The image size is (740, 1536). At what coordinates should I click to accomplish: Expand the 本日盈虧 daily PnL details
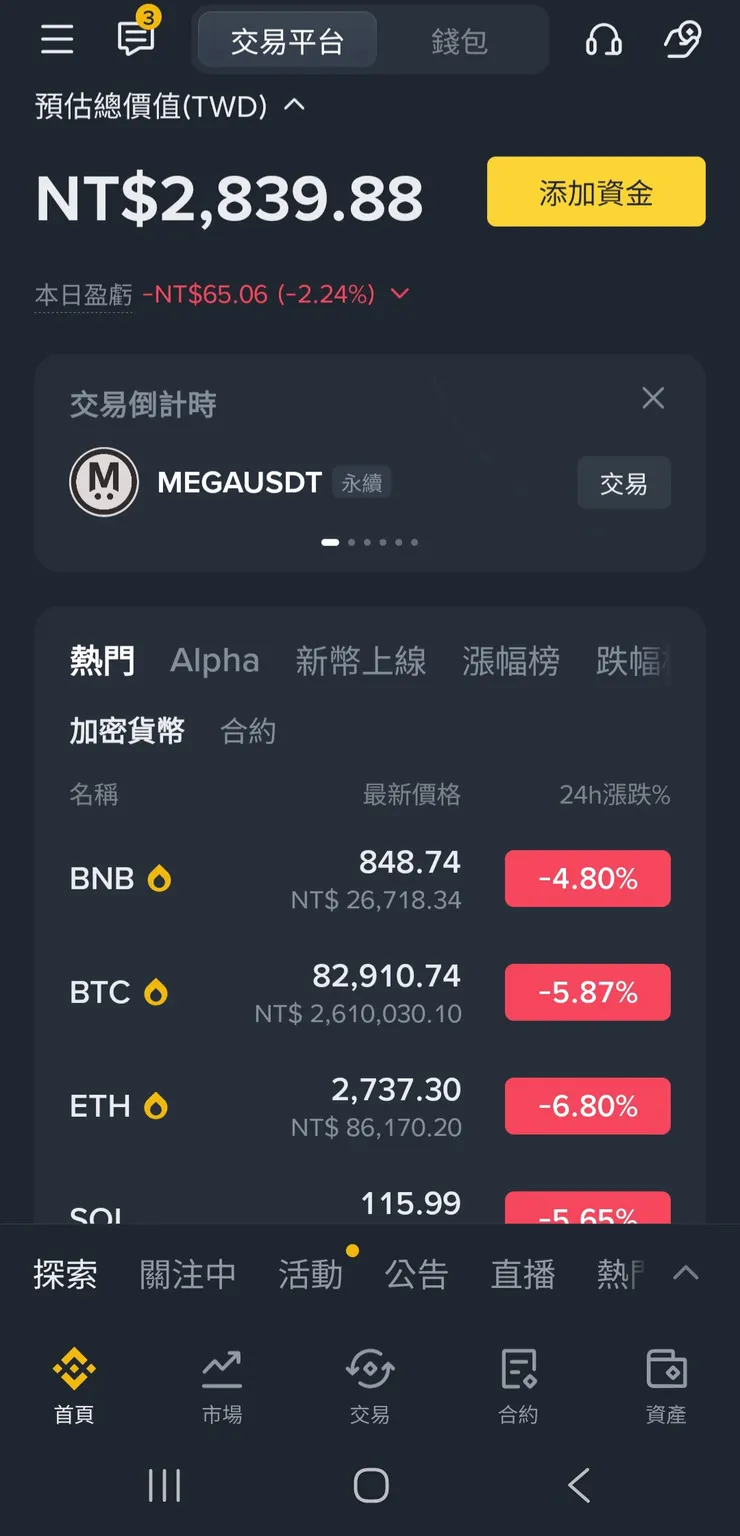398,294
